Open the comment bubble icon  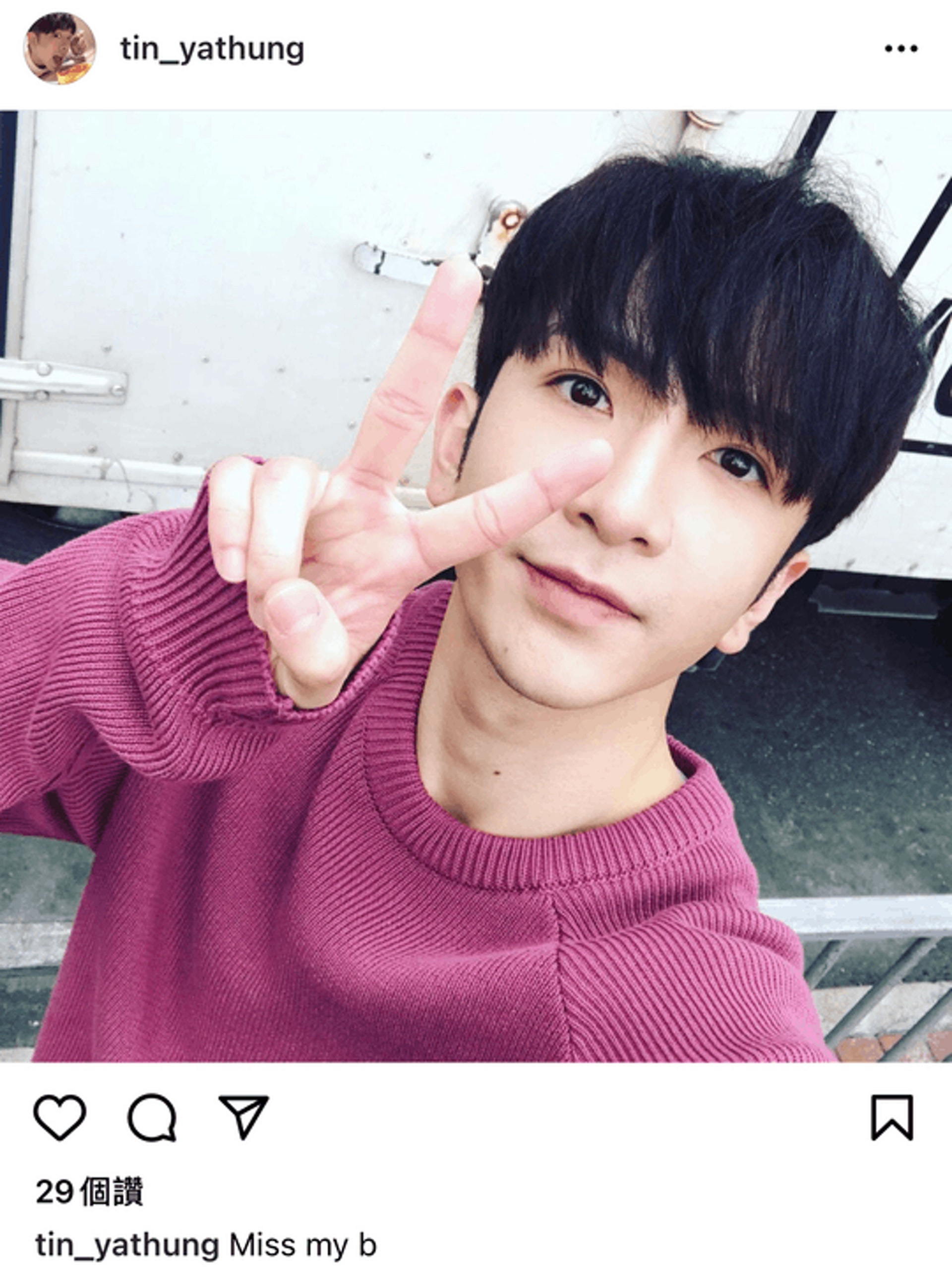coord(152,1117)
